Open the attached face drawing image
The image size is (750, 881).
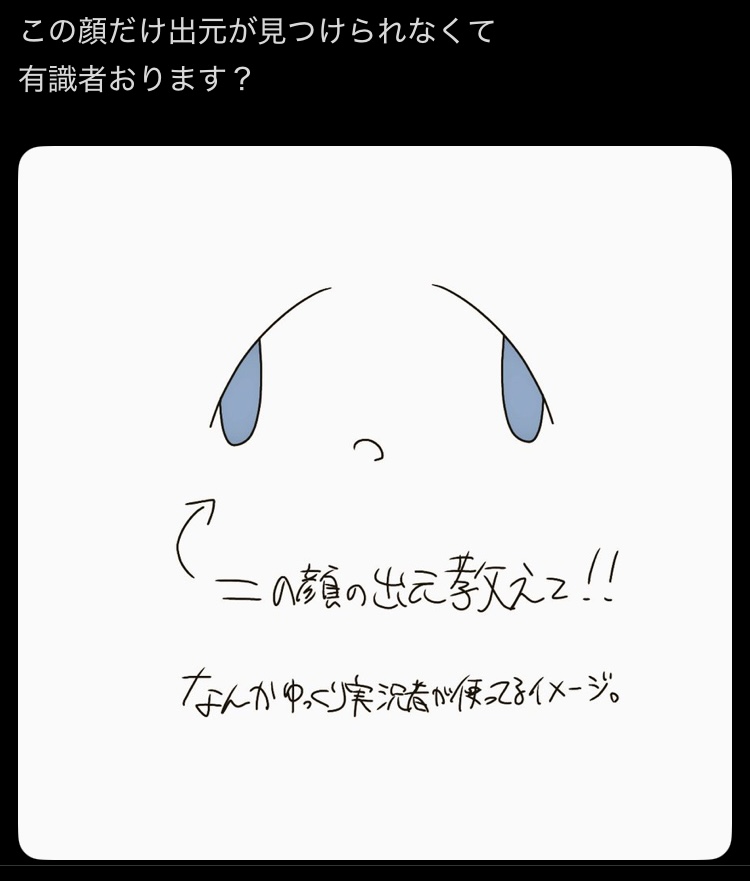point(375,502)
